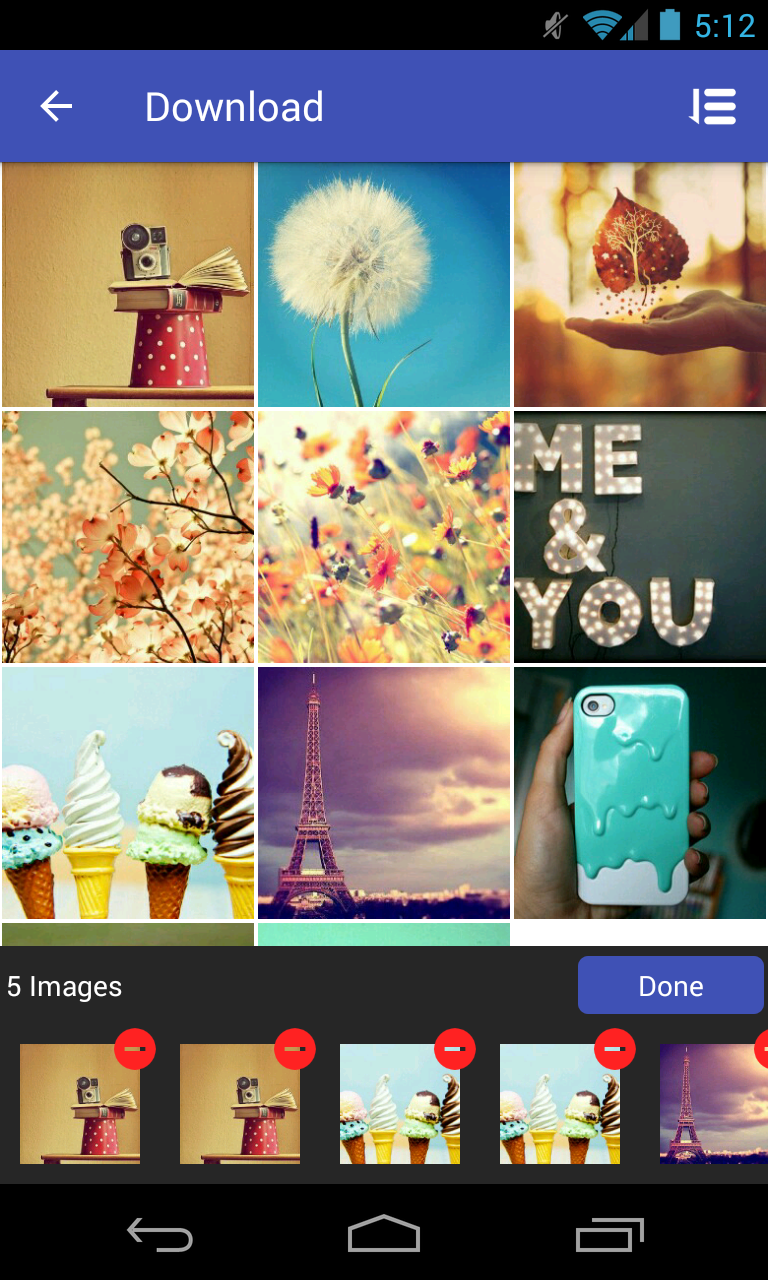Confirm selection with the Done button

point(670,986)
